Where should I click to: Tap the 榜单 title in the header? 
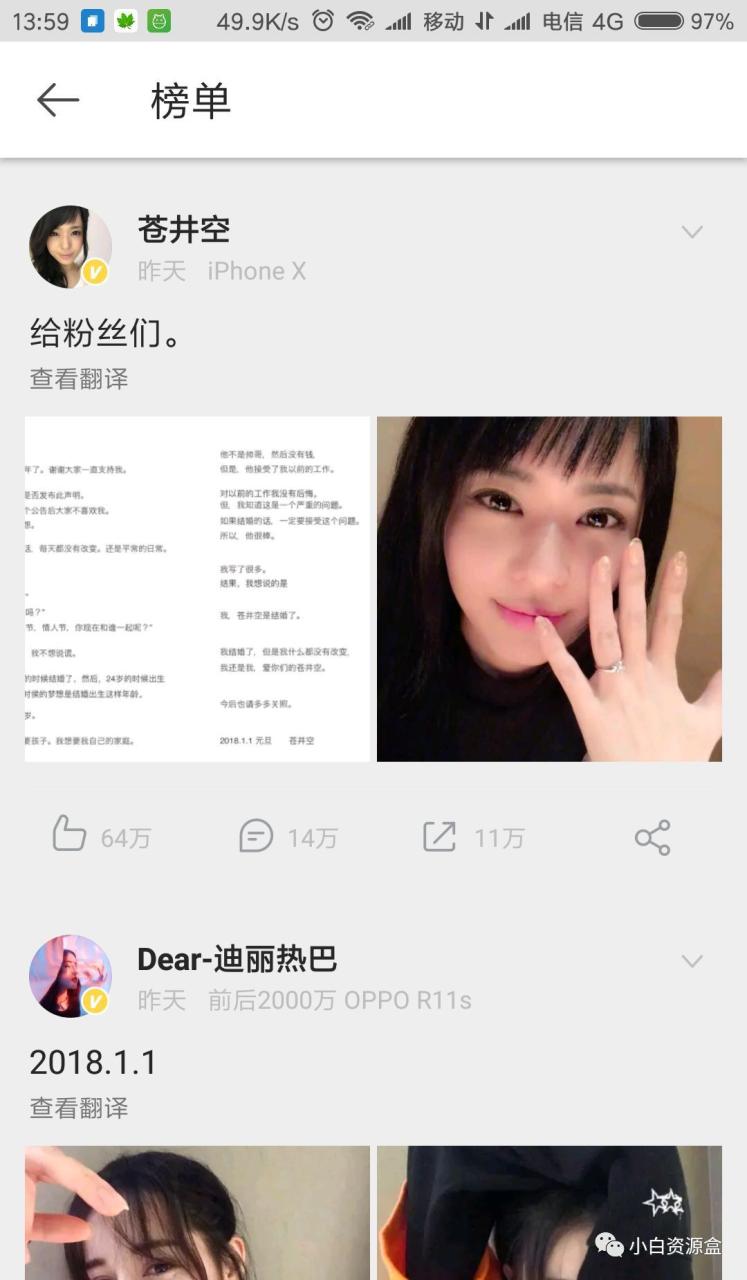pos(188,100)
